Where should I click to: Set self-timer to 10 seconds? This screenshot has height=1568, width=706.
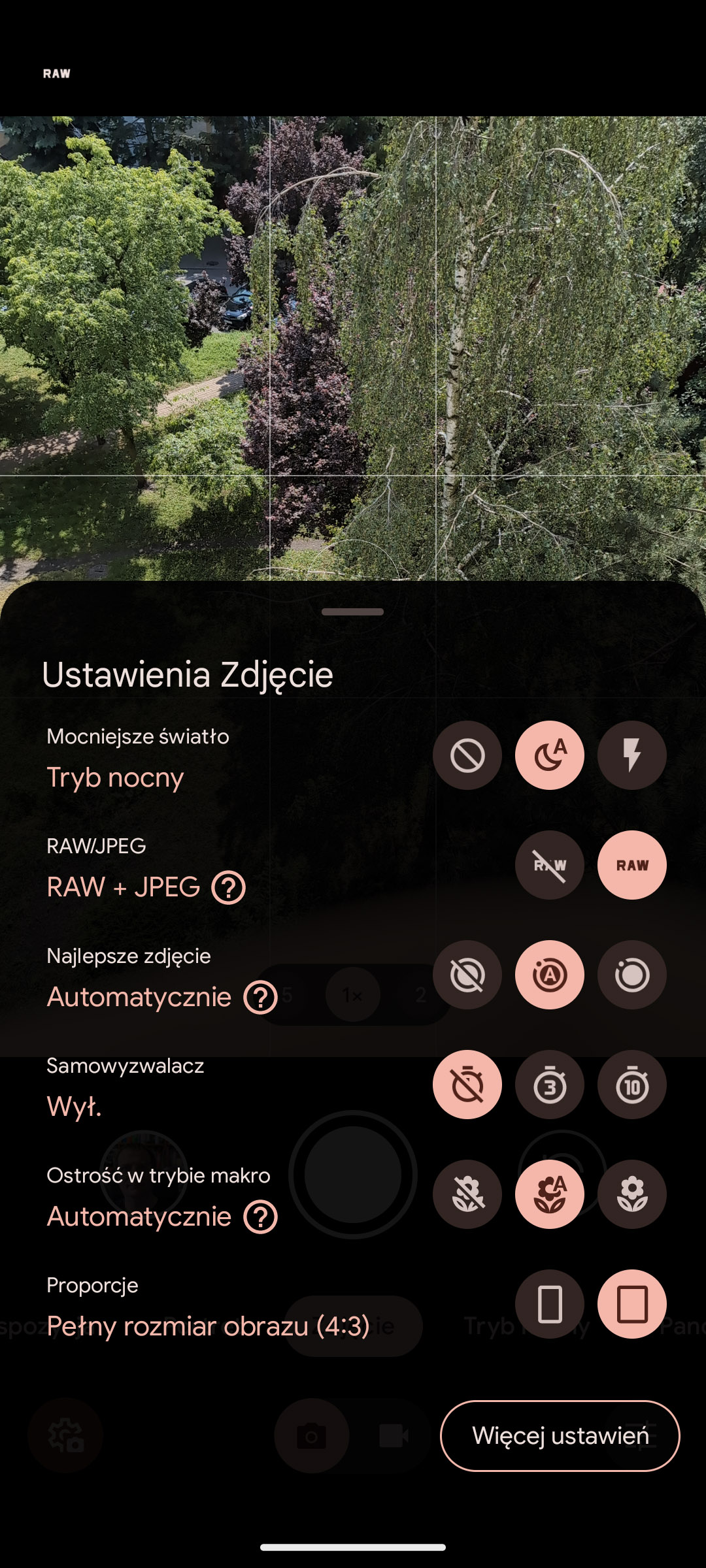pos(632,1085)
